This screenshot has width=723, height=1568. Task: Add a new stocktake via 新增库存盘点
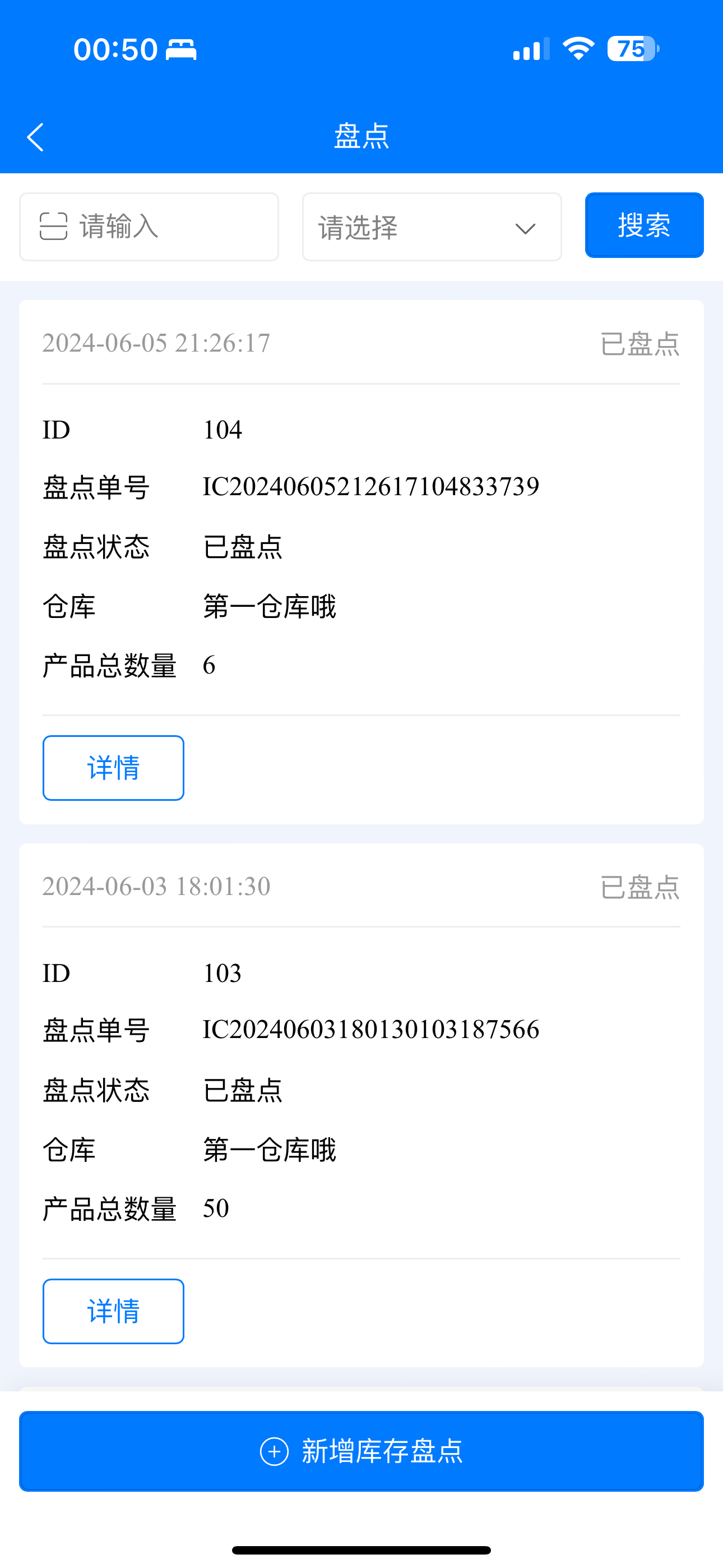[361, 1451]
